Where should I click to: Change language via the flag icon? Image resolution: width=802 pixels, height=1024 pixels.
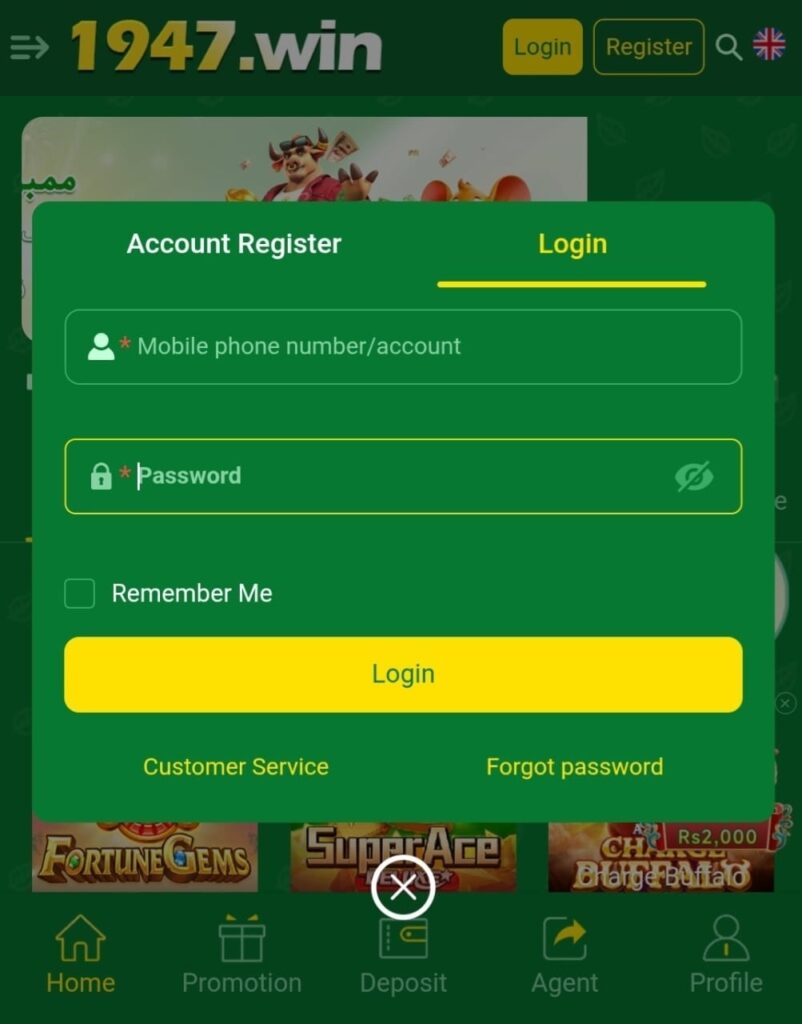(x=769, y=44)
